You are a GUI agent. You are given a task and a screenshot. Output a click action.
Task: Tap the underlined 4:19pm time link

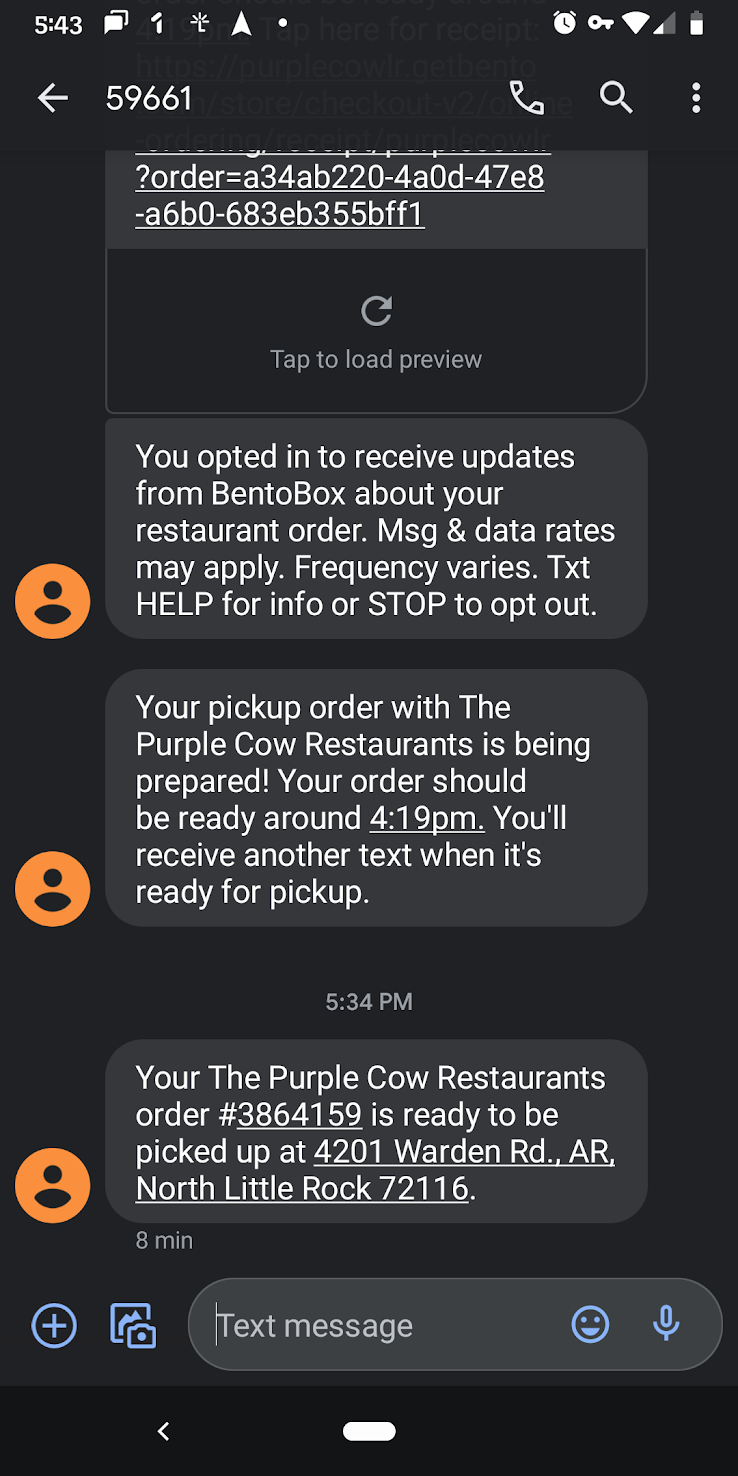coord(427,818)
